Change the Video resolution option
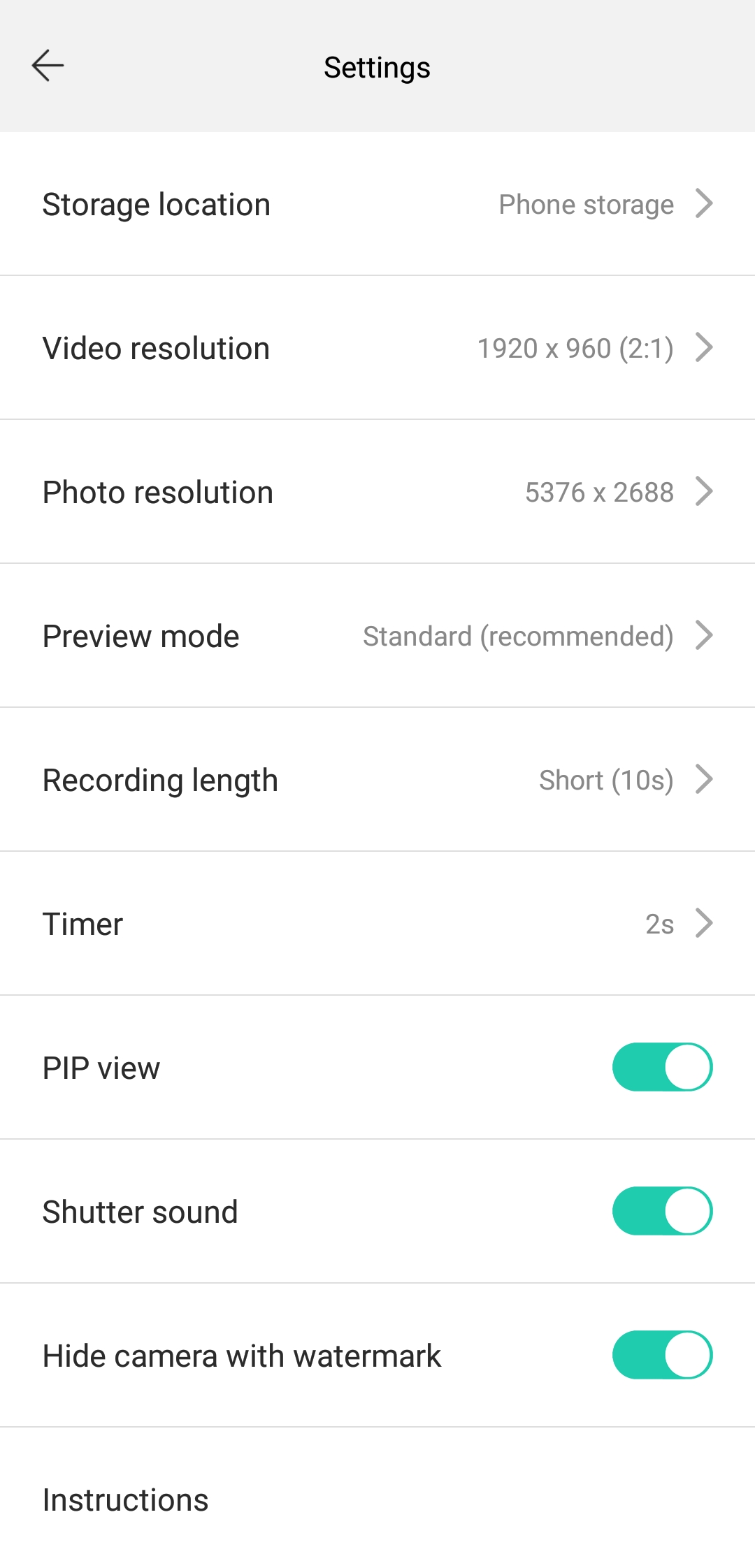Viewport: 755px width, 1568px height. click(377, 348)
